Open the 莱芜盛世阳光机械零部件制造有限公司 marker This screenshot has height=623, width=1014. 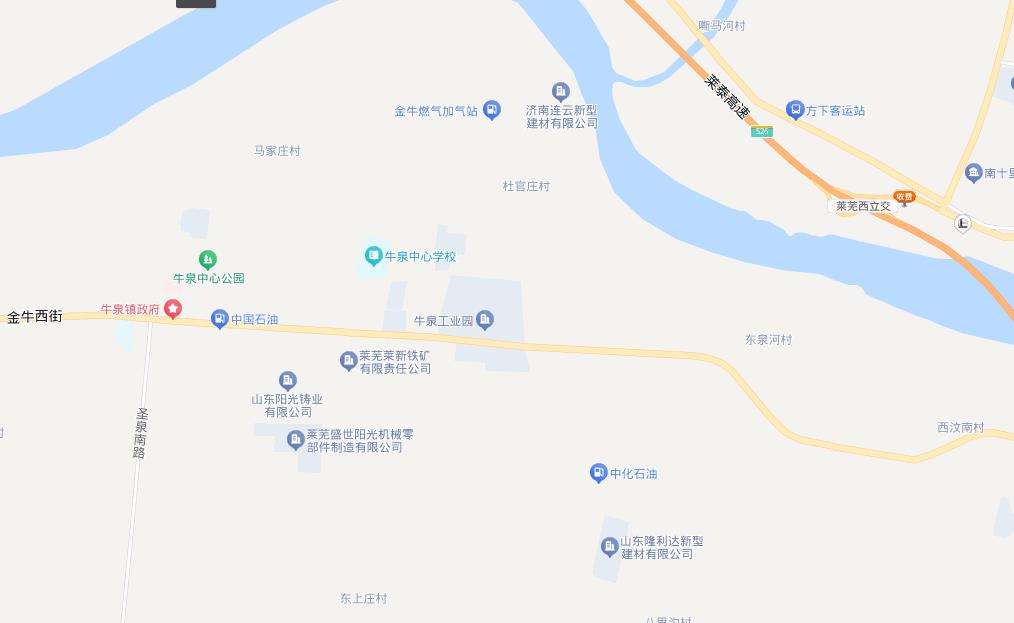[x=295, y=440]
